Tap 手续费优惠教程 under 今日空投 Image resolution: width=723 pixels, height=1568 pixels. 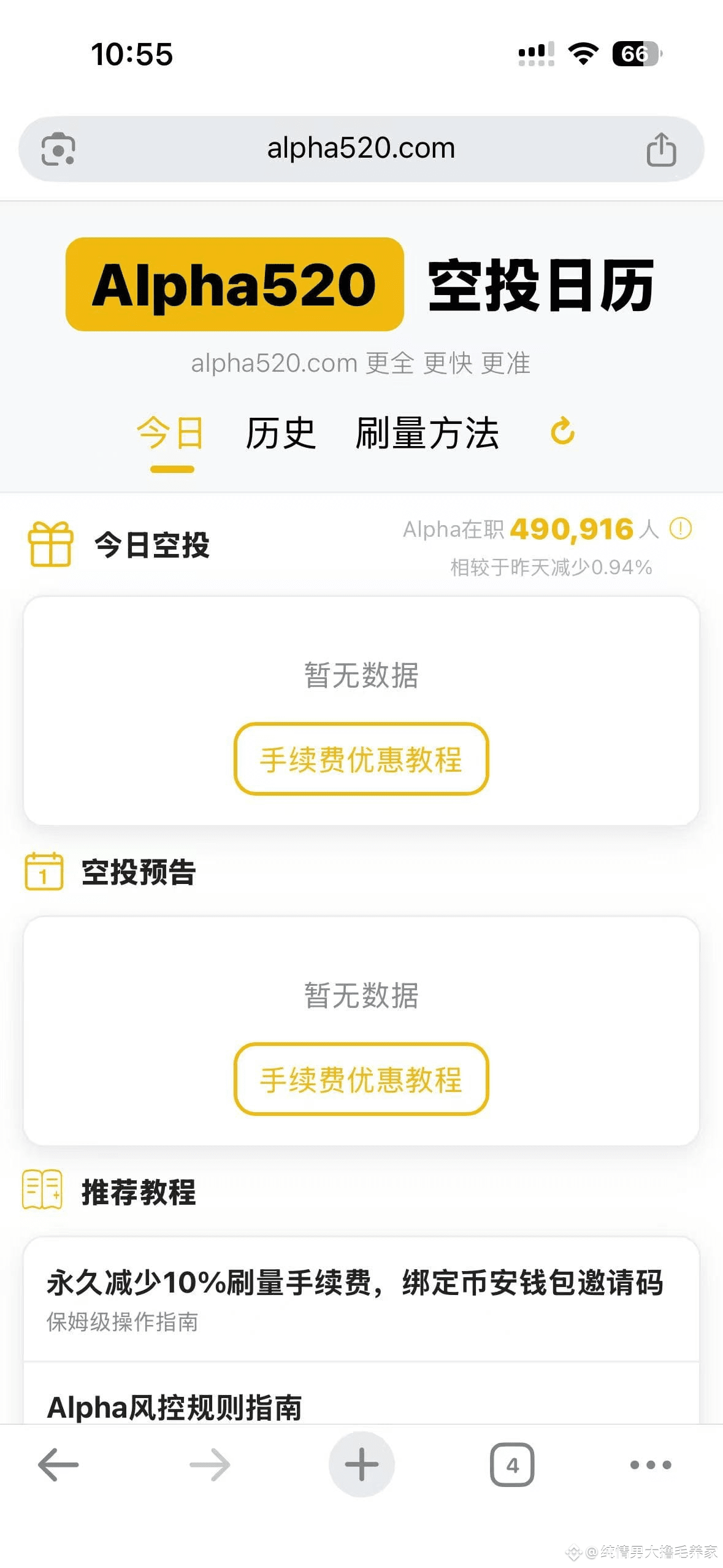coord(361,759)
